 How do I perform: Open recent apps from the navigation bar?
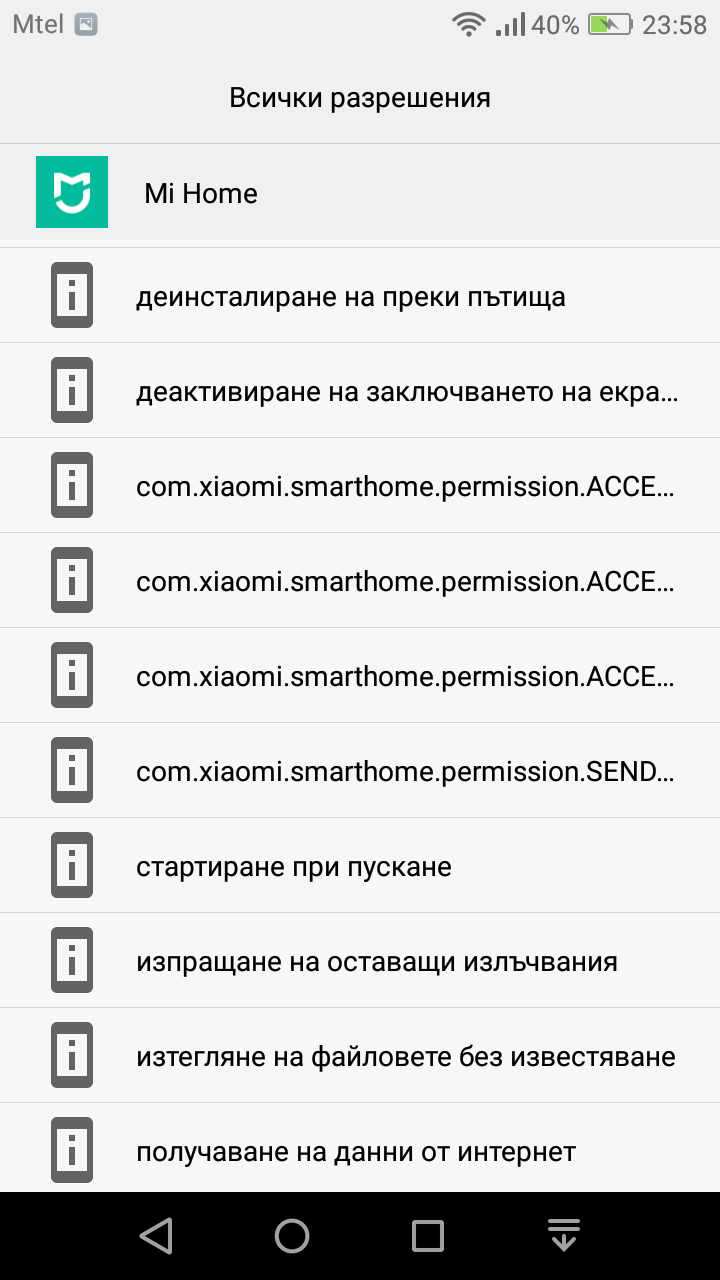click(x=428, y=1235)
